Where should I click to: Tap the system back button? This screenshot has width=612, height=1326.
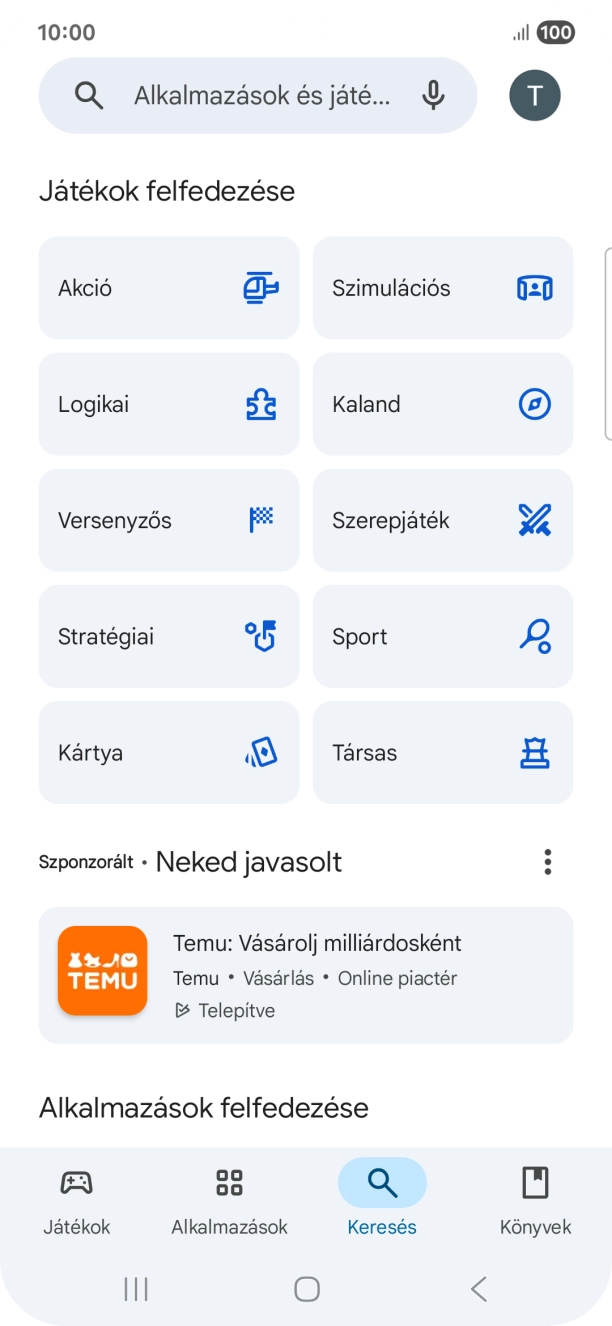click(479, 1289)
